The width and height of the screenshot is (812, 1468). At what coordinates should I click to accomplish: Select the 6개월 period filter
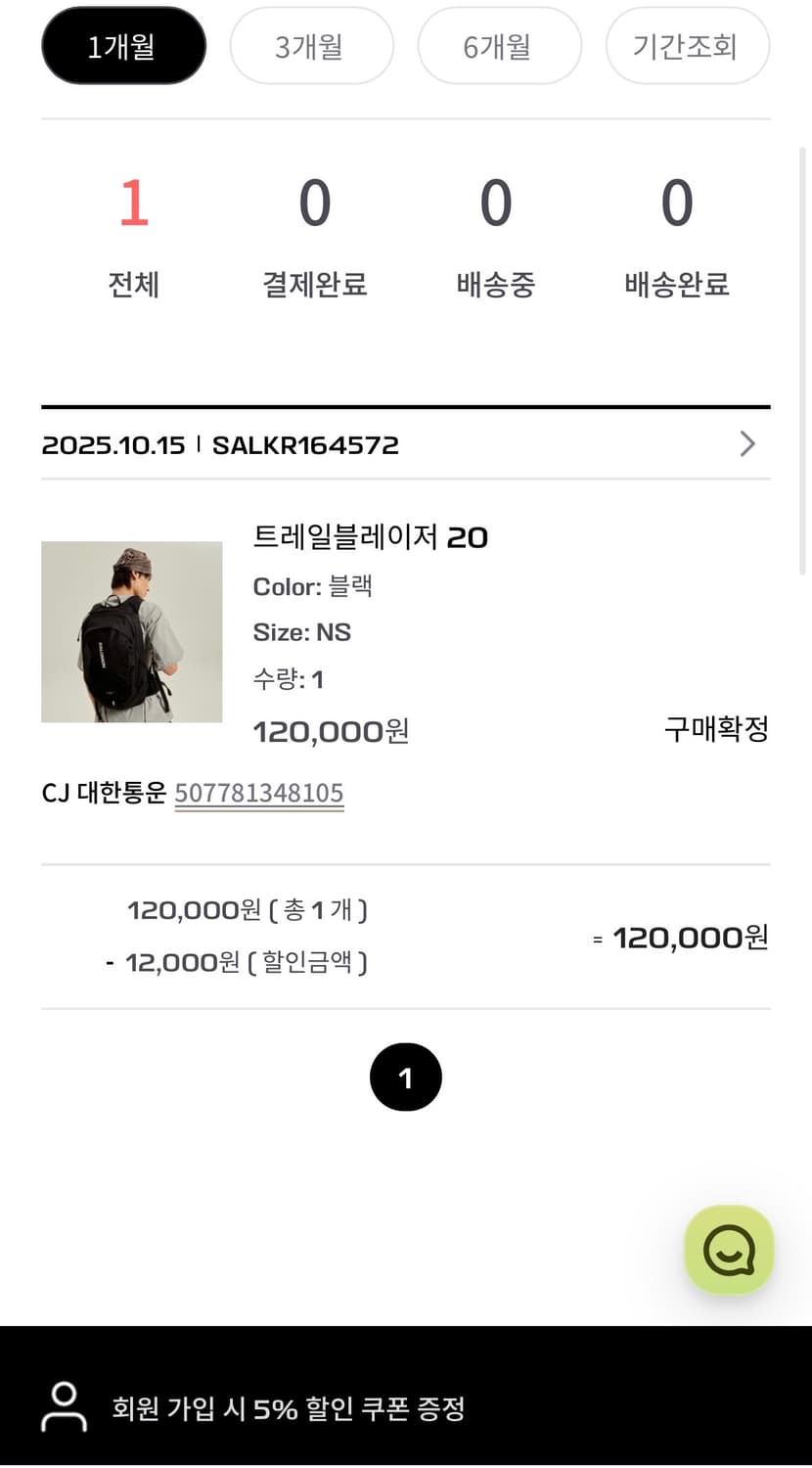(499, 45)
